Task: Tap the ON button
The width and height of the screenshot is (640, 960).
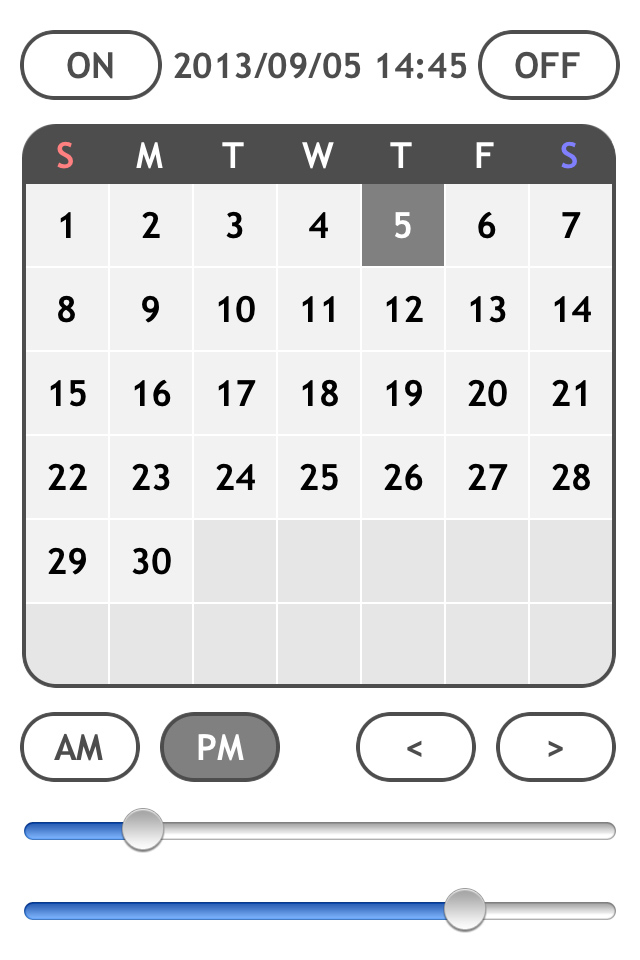Action: [90, 66]
